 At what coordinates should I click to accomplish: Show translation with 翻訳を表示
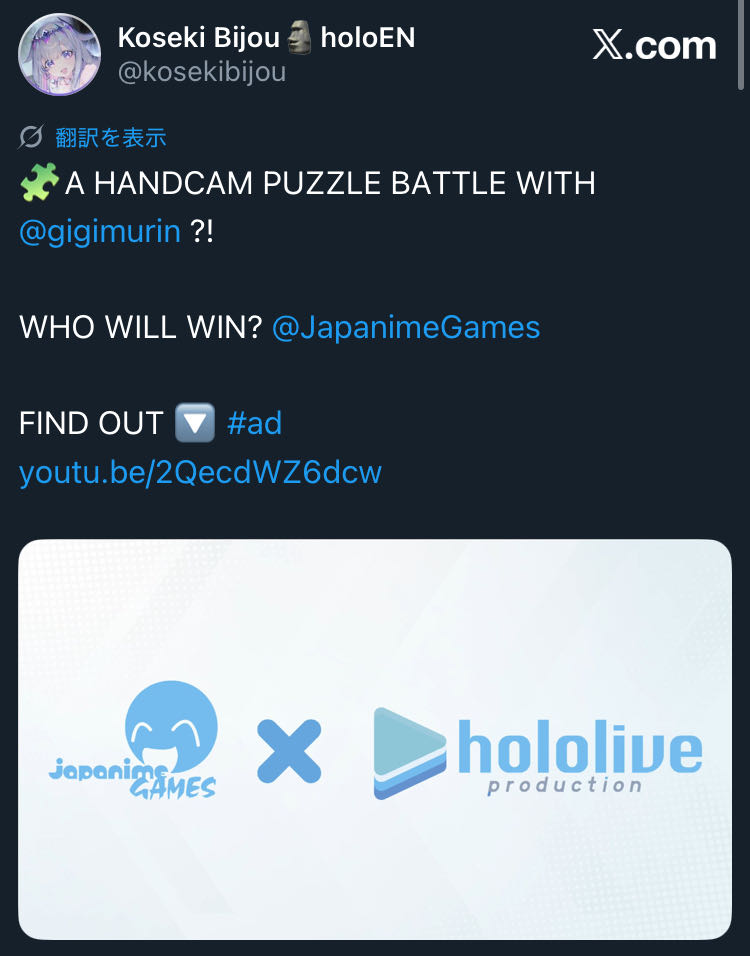click(x=110, y=138)
